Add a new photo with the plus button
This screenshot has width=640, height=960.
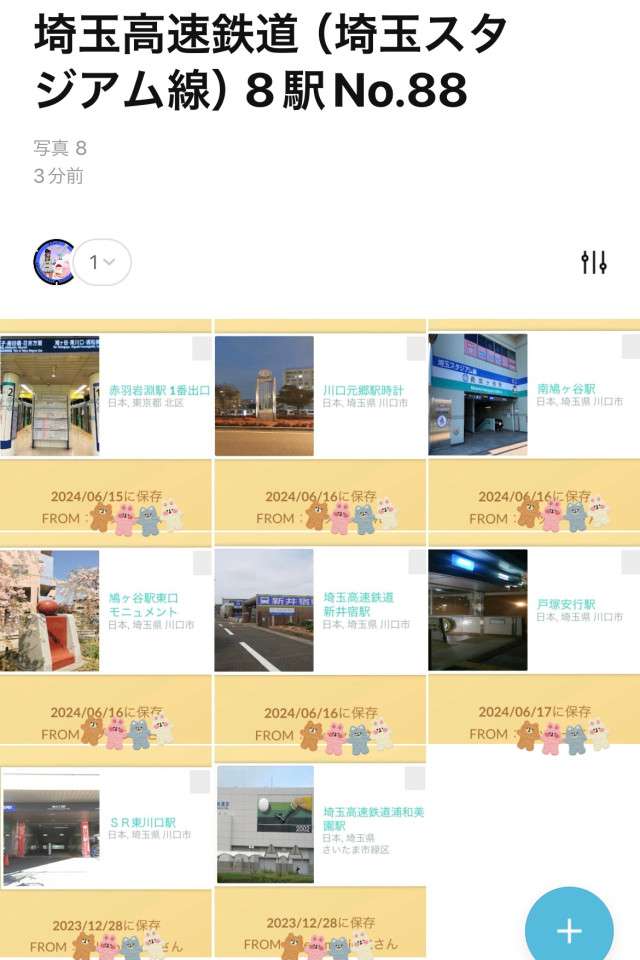[x=568, y=930]
